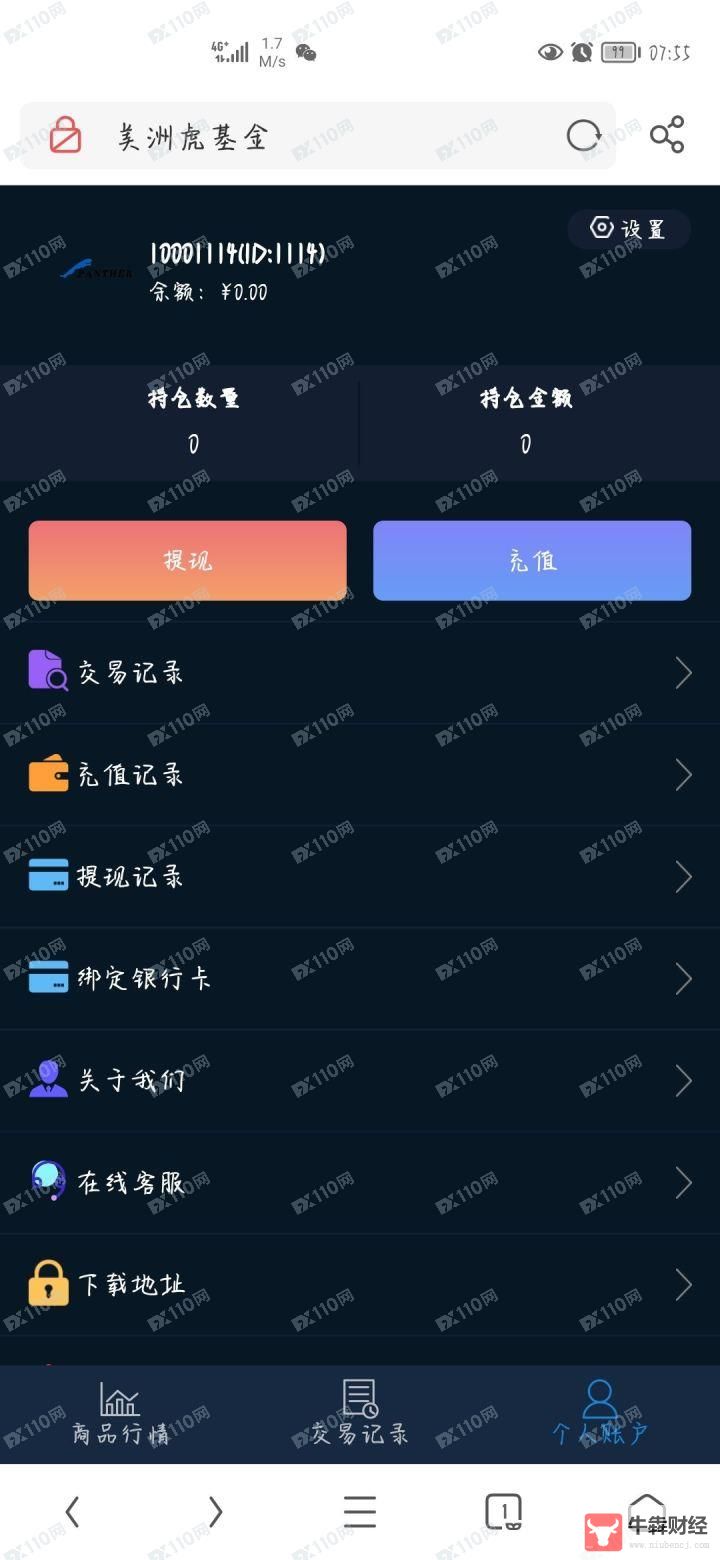Open the browser tabs switcher
This screenshot has height=1560, width=720.
(503, 1511)
